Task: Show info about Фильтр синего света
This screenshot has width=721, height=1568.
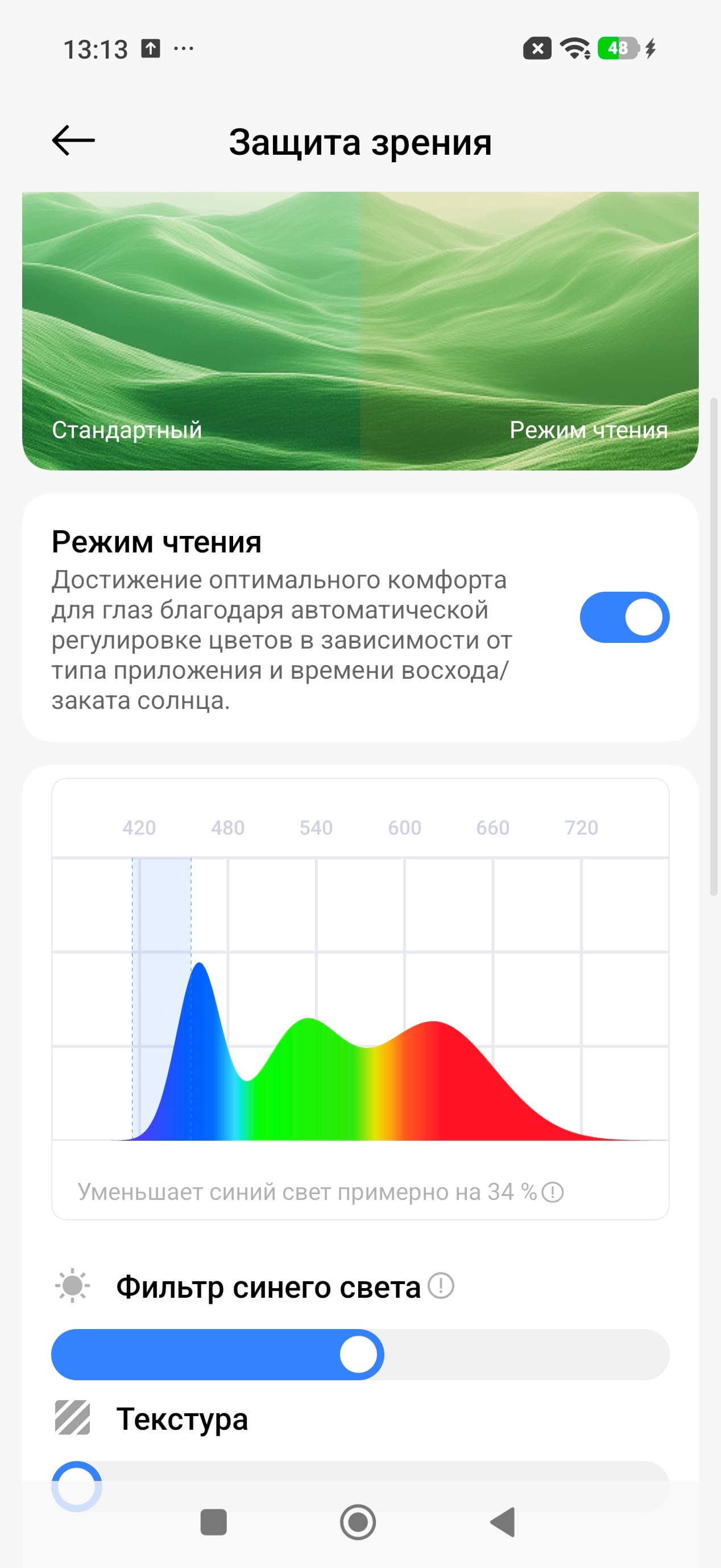Action: coord(441,1286)
